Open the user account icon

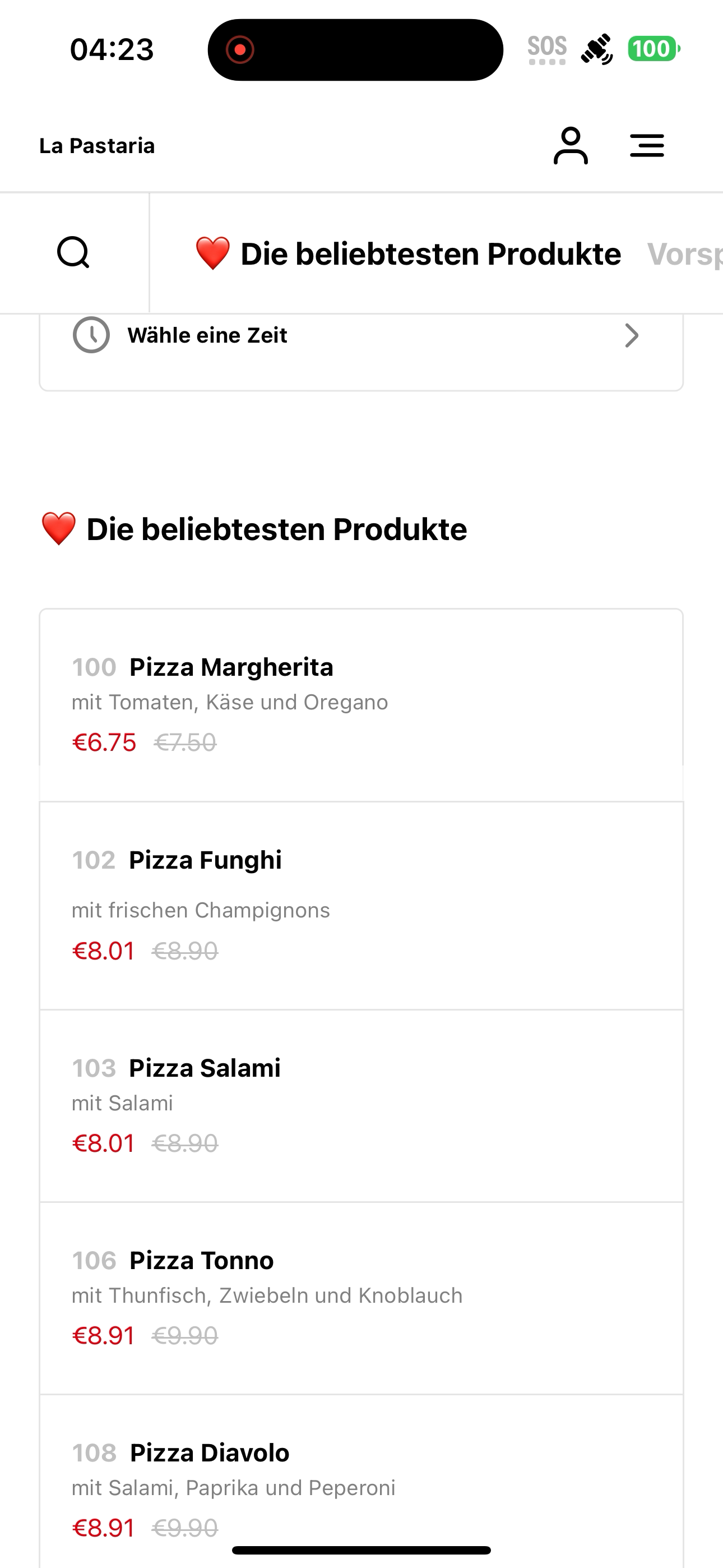(570, 145)
